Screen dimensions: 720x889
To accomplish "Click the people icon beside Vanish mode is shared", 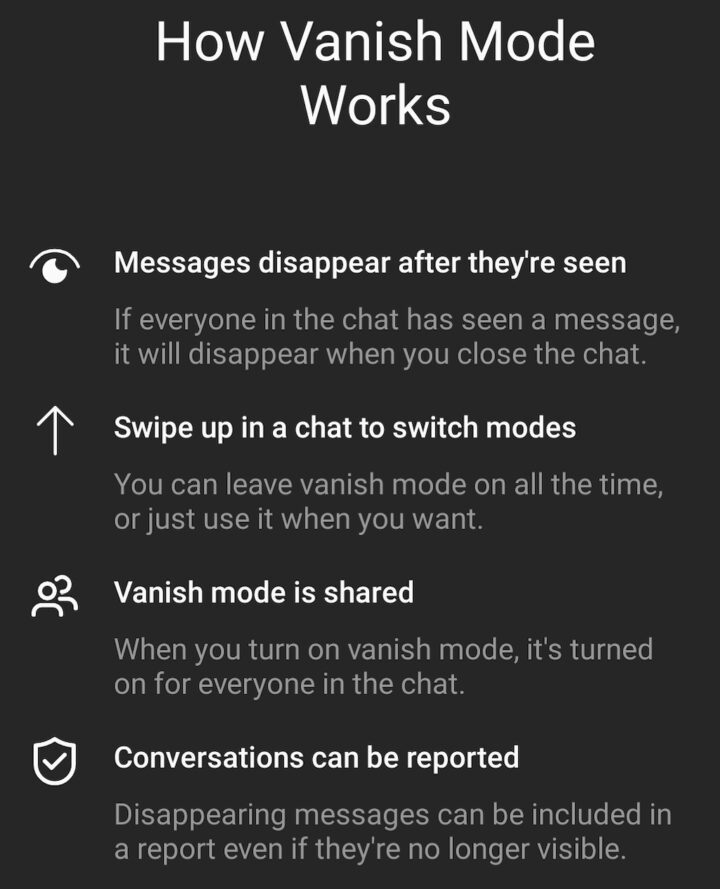I will [52, 592].
